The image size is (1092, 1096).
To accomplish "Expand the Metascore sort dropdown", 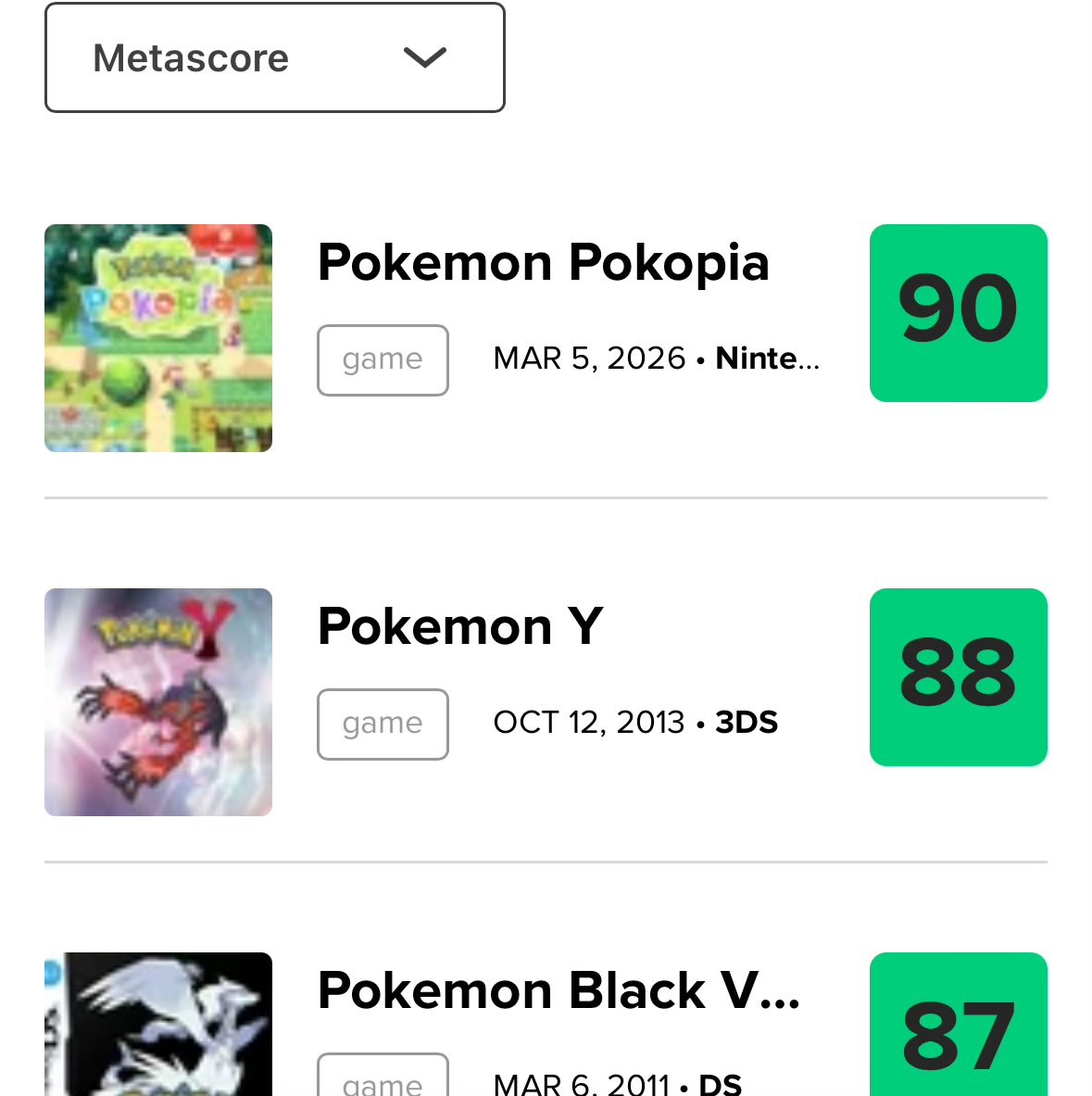I will pos(274,57).
